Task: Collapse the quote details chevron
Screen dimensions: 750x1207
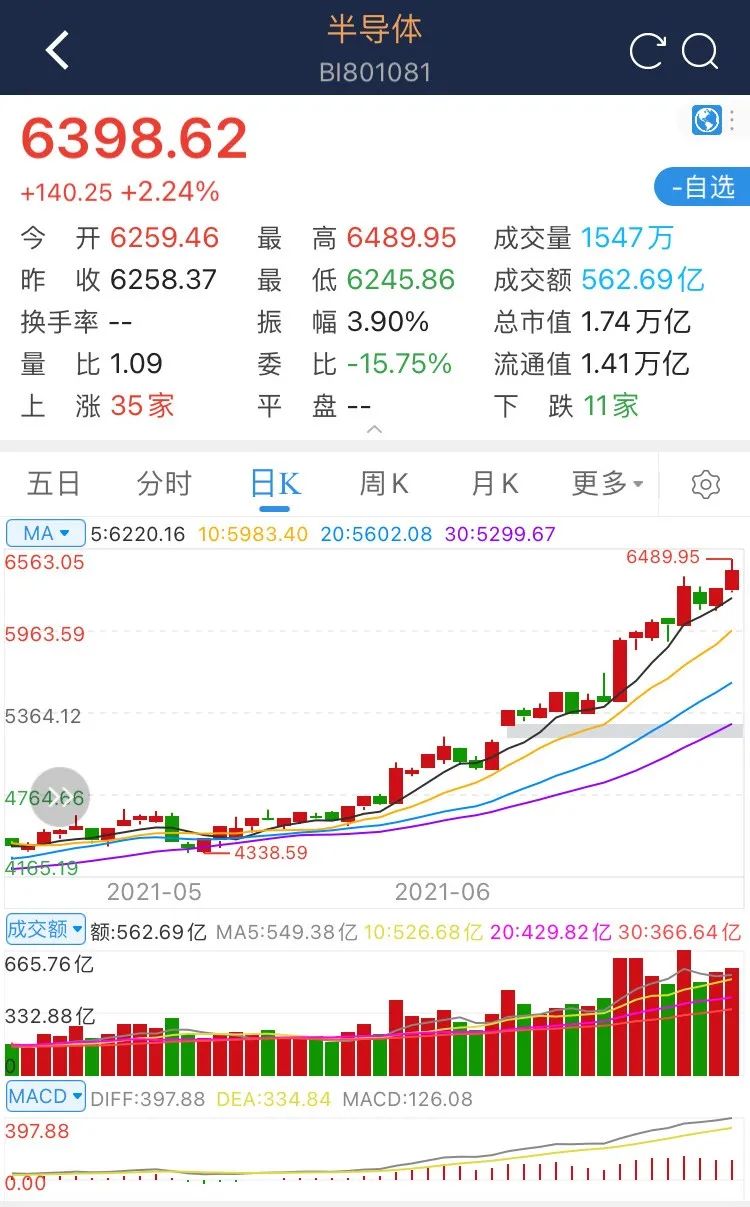Action: tap(375, 430)
